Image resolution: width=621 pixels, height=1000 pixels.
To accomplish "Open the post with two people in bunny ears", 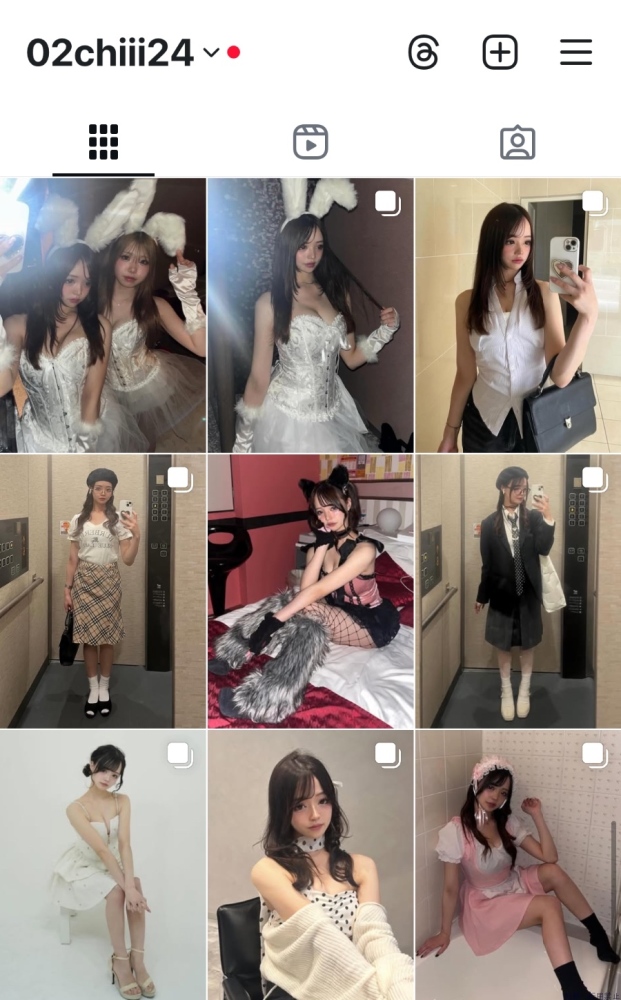I will coord(103,315).
